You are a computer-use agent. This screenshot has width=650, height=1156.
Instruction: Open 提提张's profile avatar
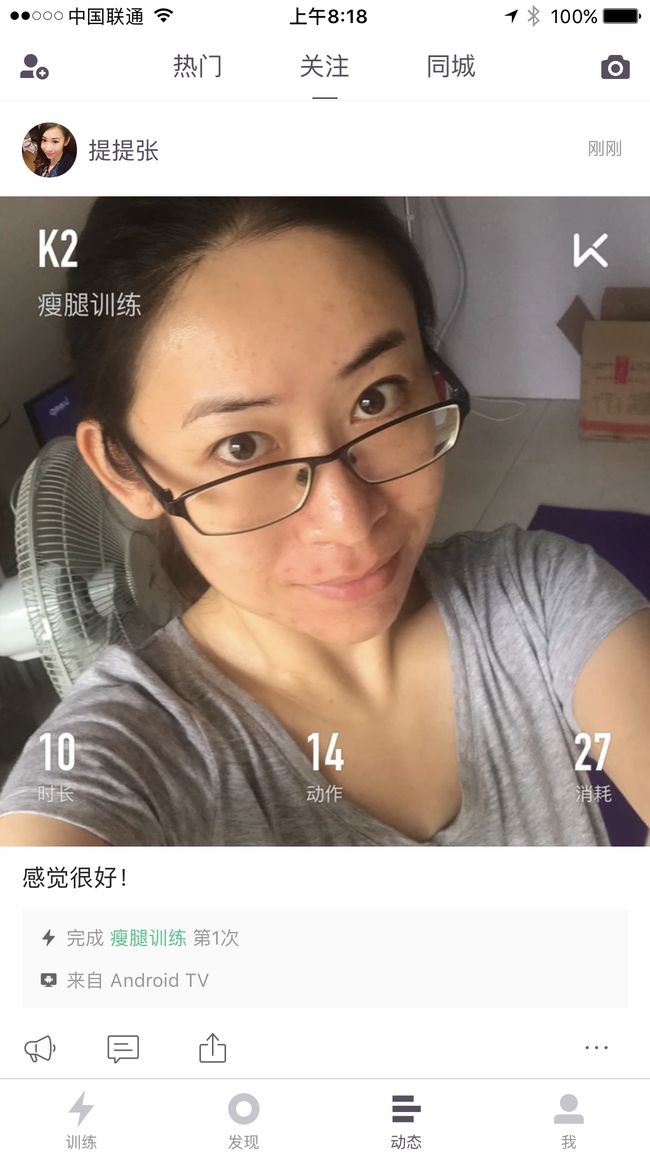coord(49,150)
